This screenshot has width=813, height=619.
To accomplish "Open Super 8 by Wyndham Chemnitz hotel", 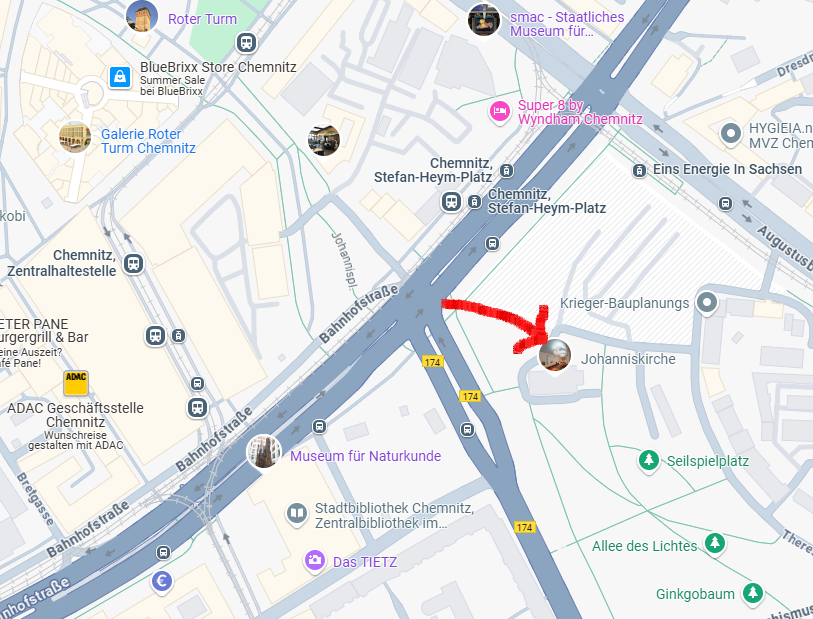I will point(499,112).
